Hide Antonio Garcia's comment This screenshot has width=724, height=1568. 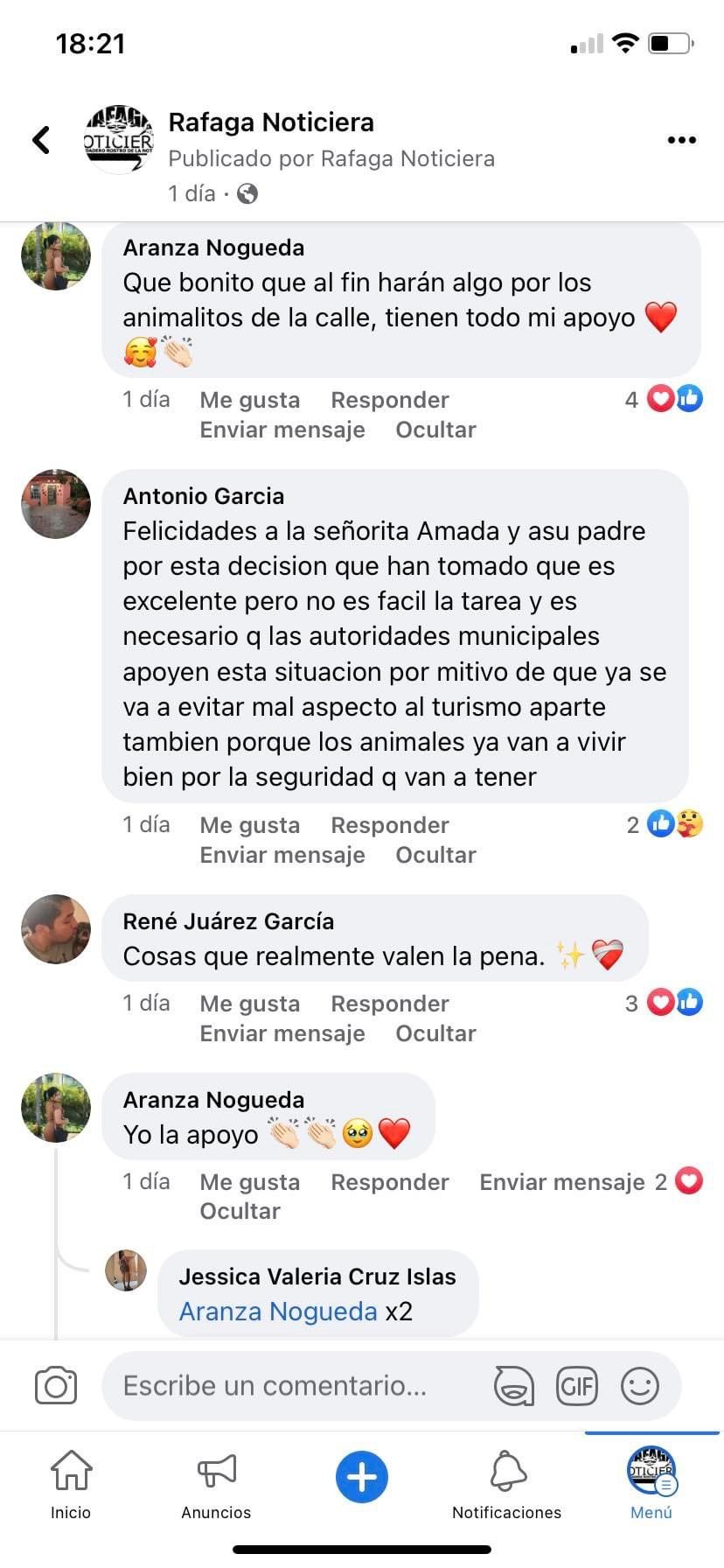pos(435,855)
